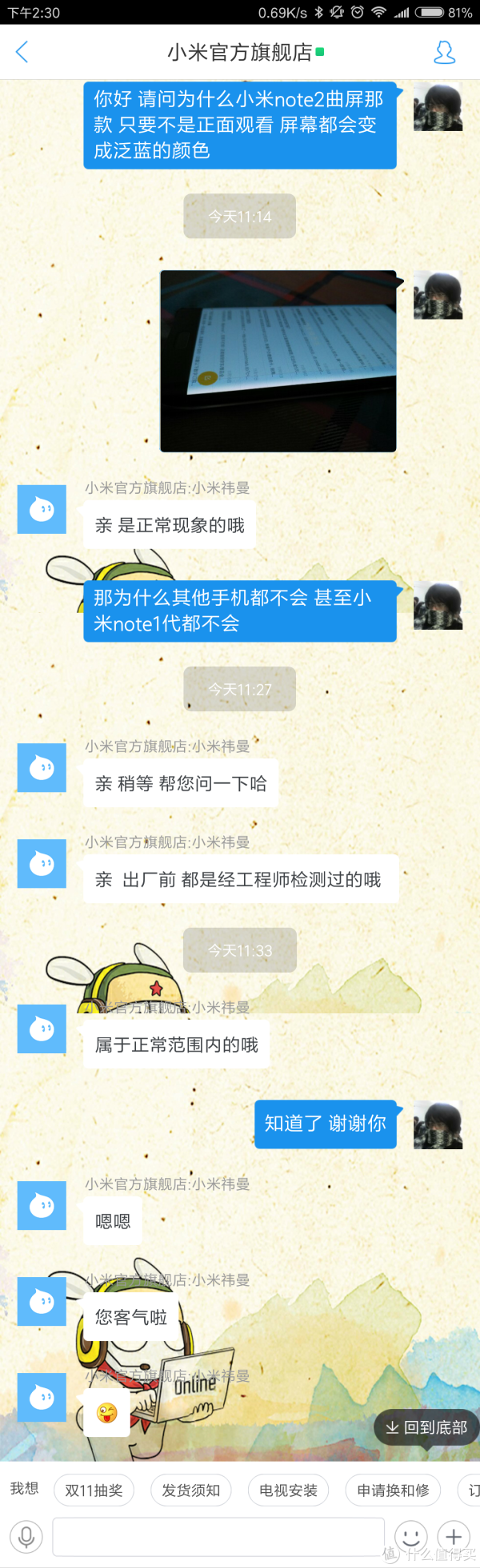The height and width of the screenshot is (1568, 480).
Task: Focus the message text field
Action: 218,1536
